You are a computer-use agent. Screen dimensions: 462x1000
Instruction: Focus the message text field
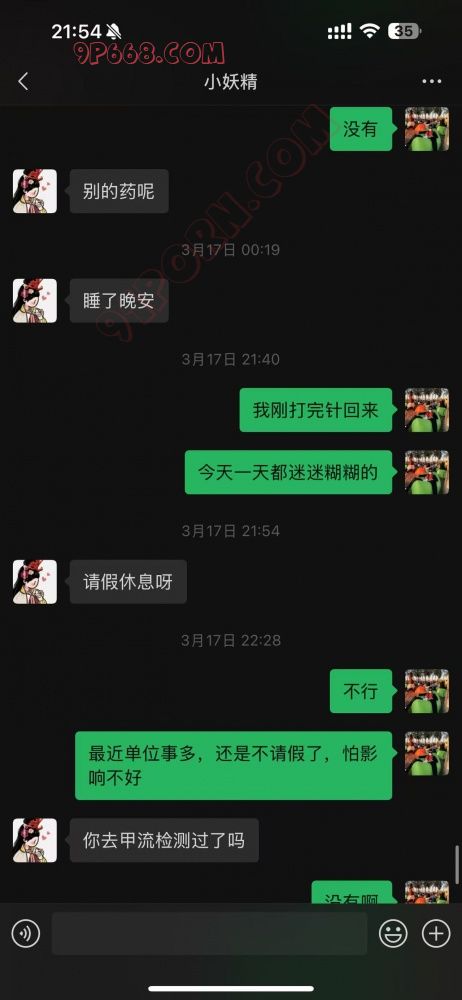coord(209,934)
